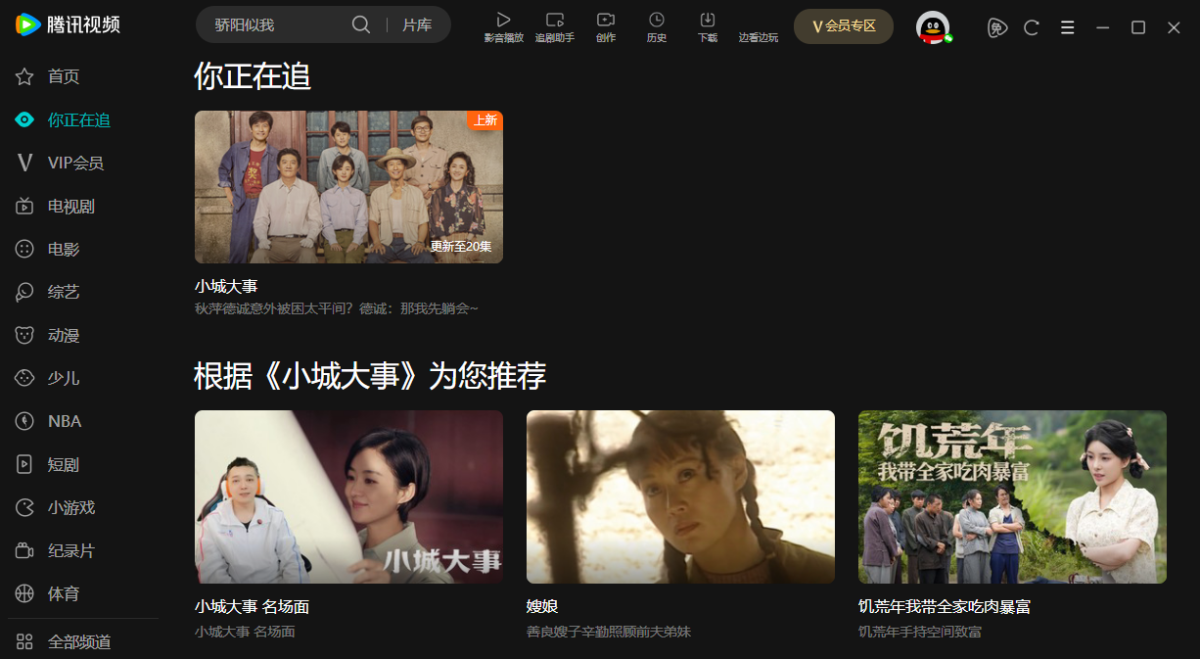Close the Tencent Video window
Viewport: 1200px width, 659px height.
(x=1174, y=28)
